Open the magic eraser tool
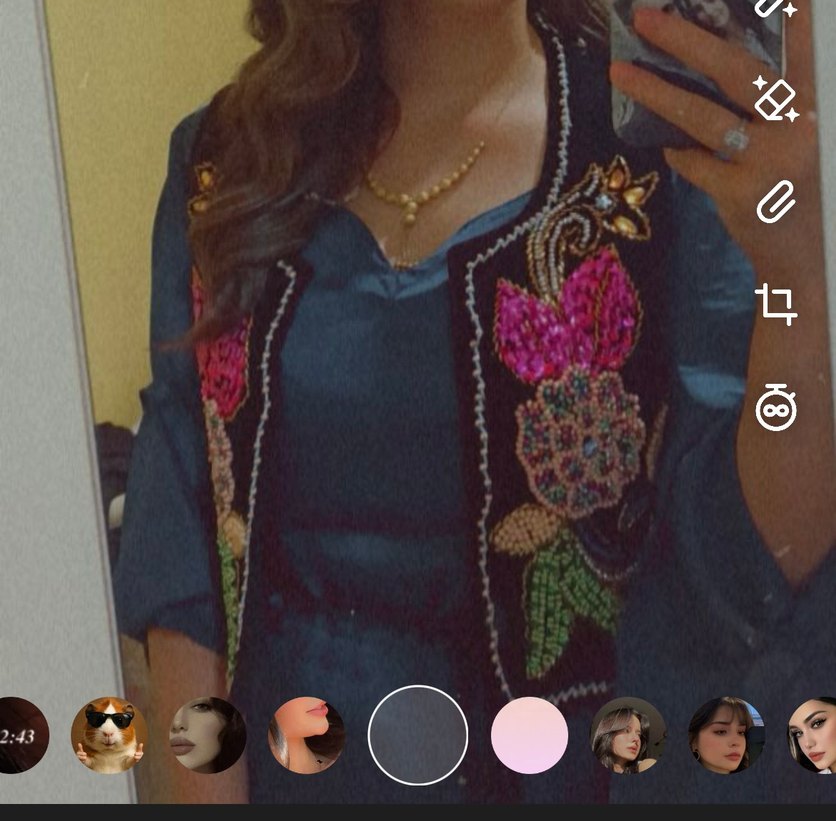This screenshot has height=821, width=836. [776, 99]
